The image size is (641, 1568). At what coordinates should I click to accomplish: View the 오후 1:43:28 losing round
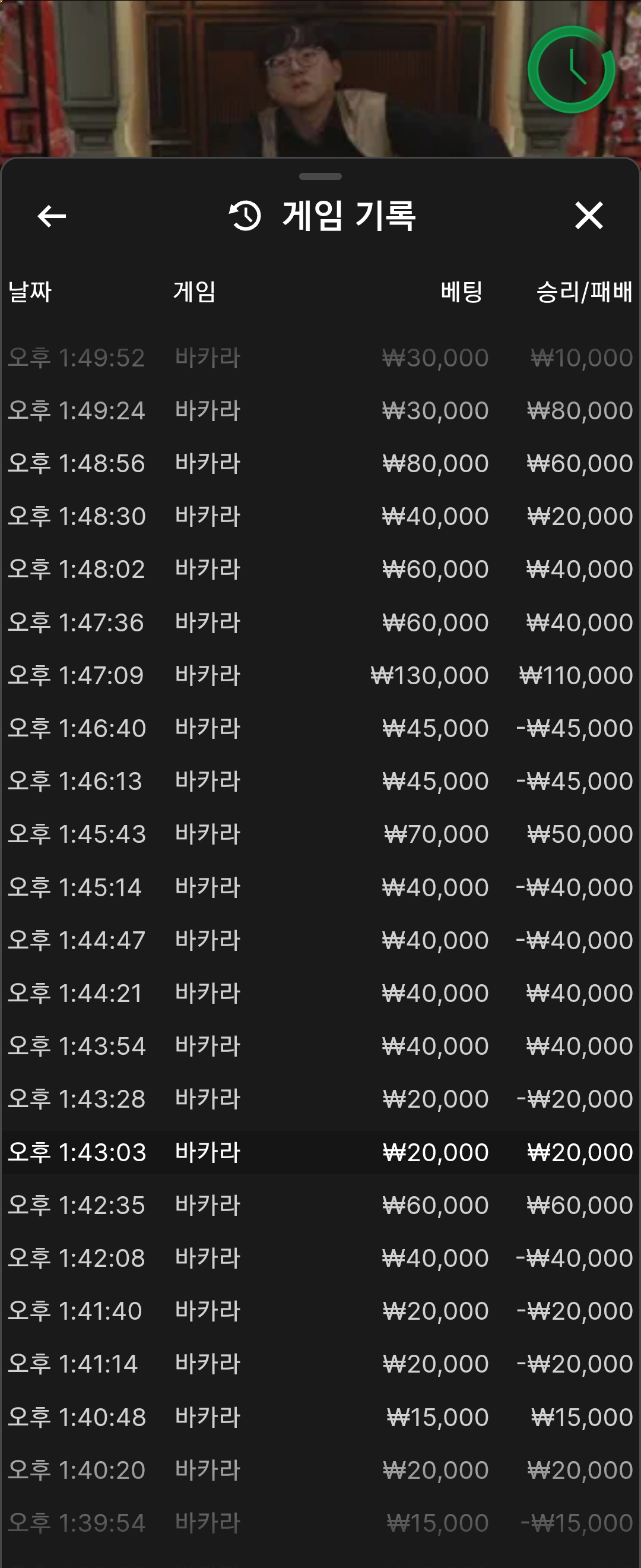320,1099
